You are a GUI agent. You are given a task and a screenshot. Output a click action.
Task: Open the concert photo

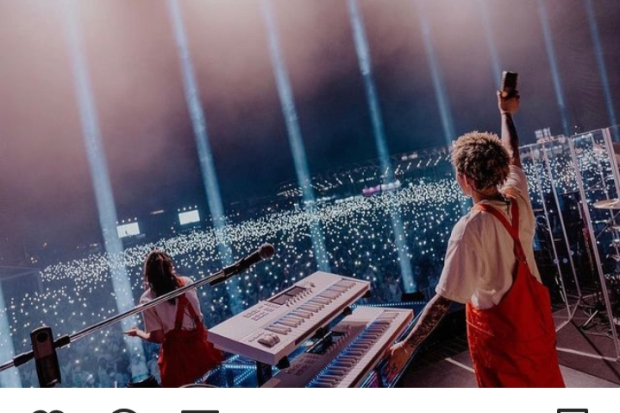[310, 193]
